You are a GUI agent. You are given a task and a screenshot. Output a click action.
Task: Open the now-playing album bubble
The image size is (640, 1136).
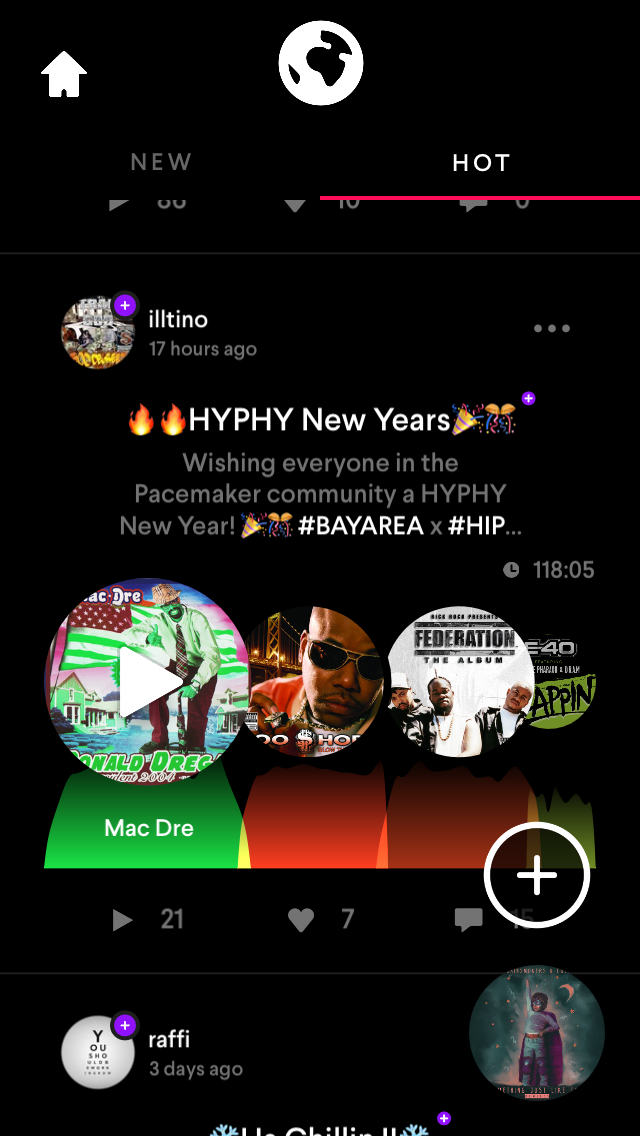[x=537, y=1033]
